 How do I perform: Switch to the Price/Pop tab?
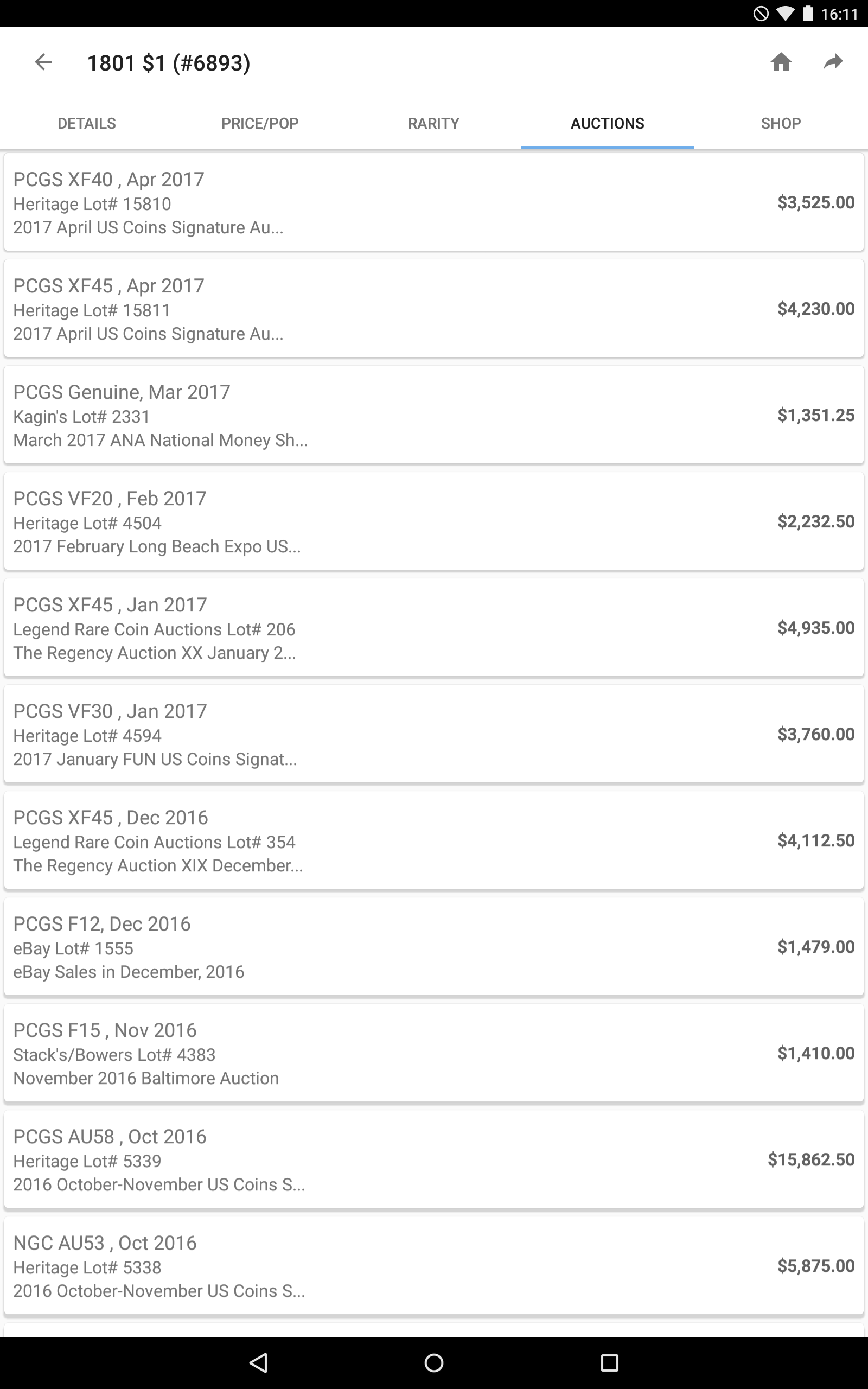point(260,123)
